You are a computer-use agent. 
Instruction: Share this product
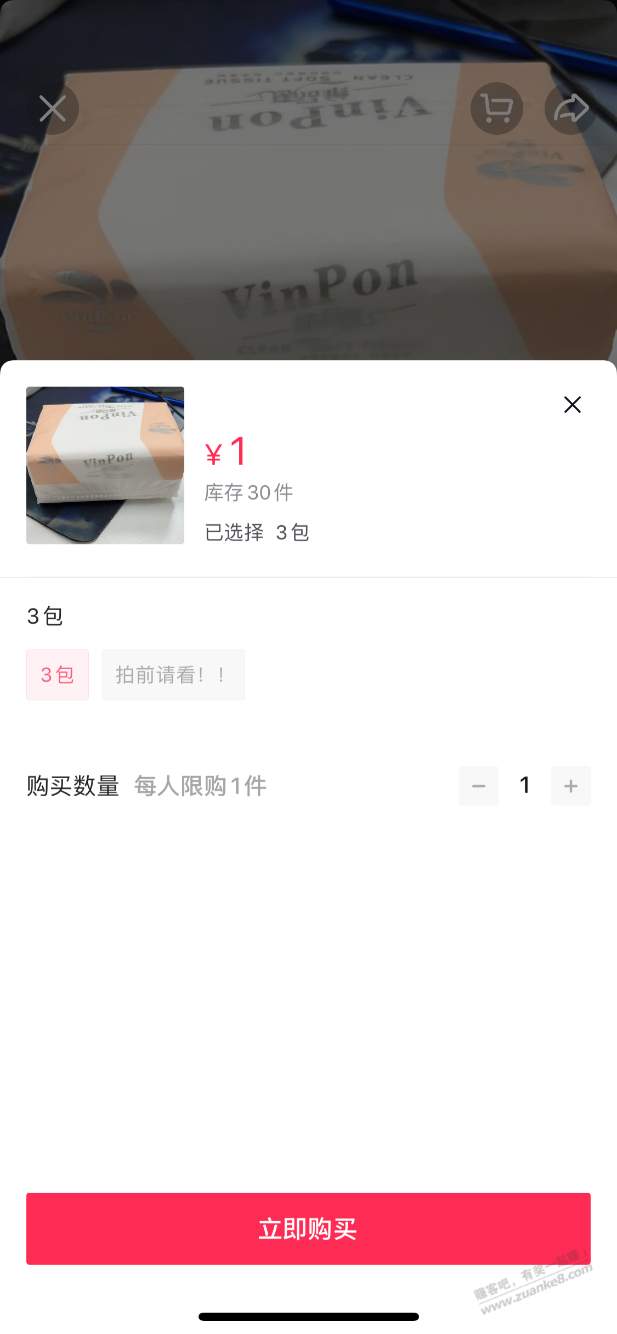click(570, 108)
